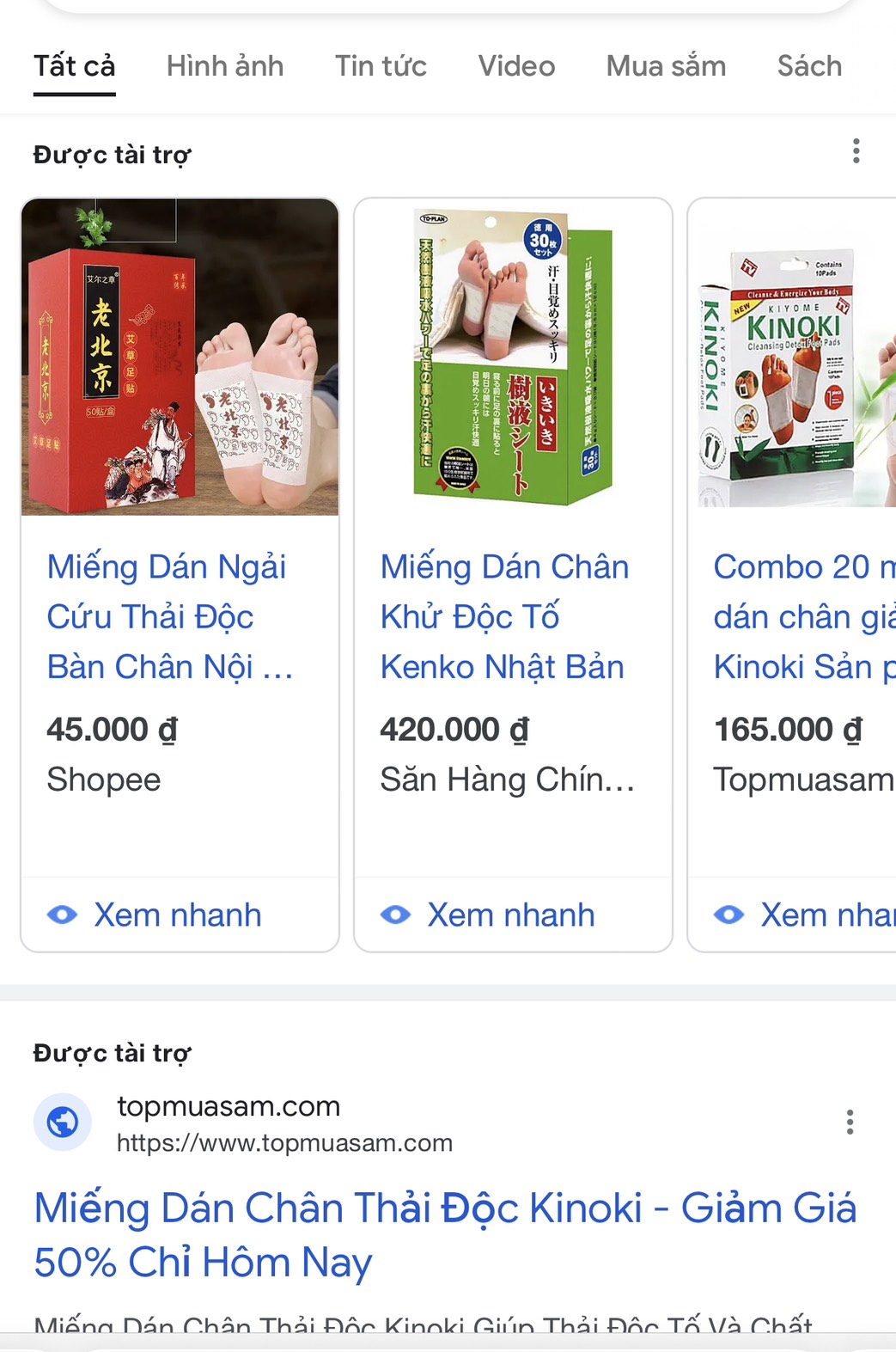Open the Tin tức tab
This screenshot has width=896, height=1352.
coord(381,66)
